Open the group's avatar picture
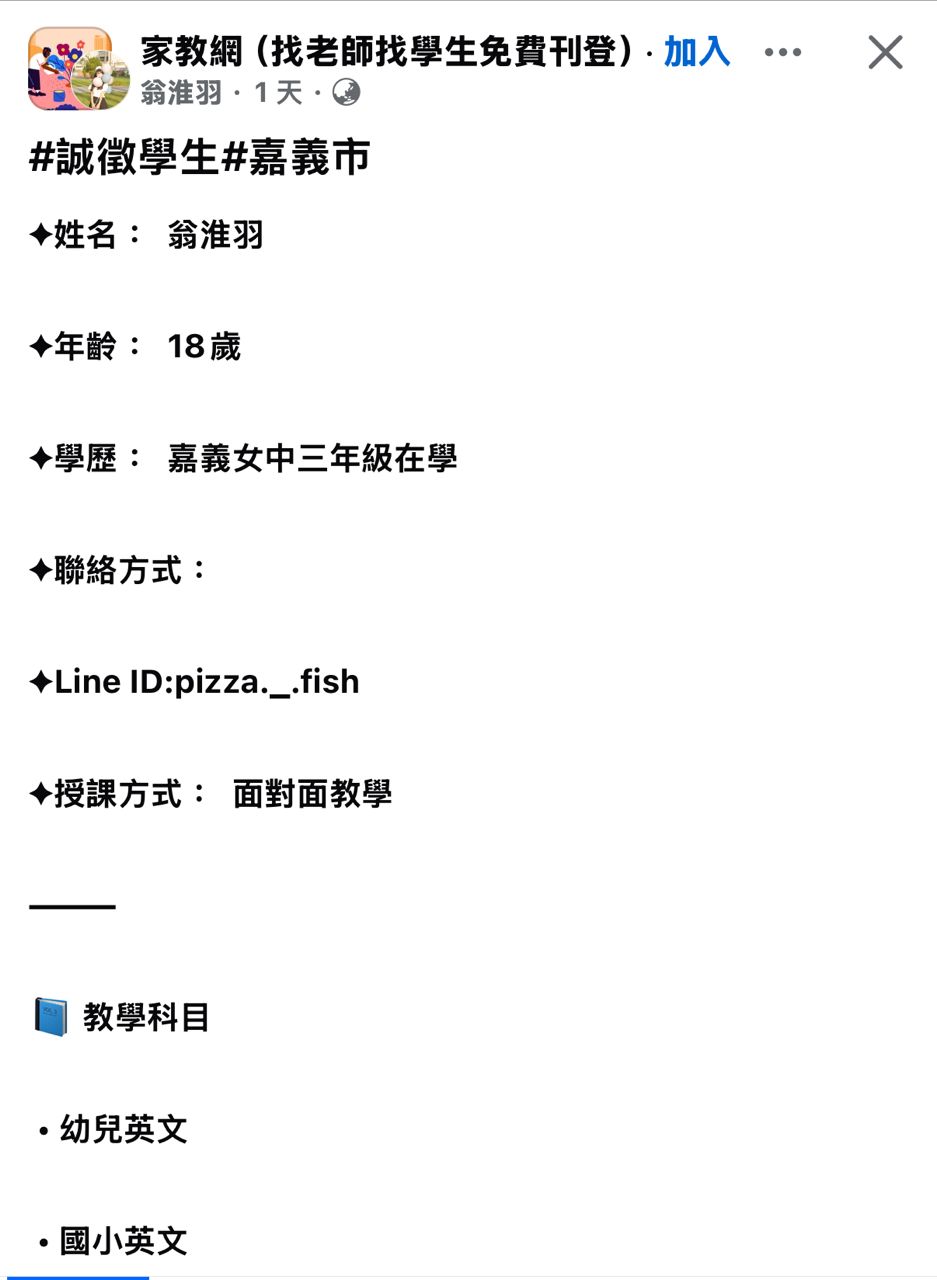 pyautogui.click(x=79, y=68)
